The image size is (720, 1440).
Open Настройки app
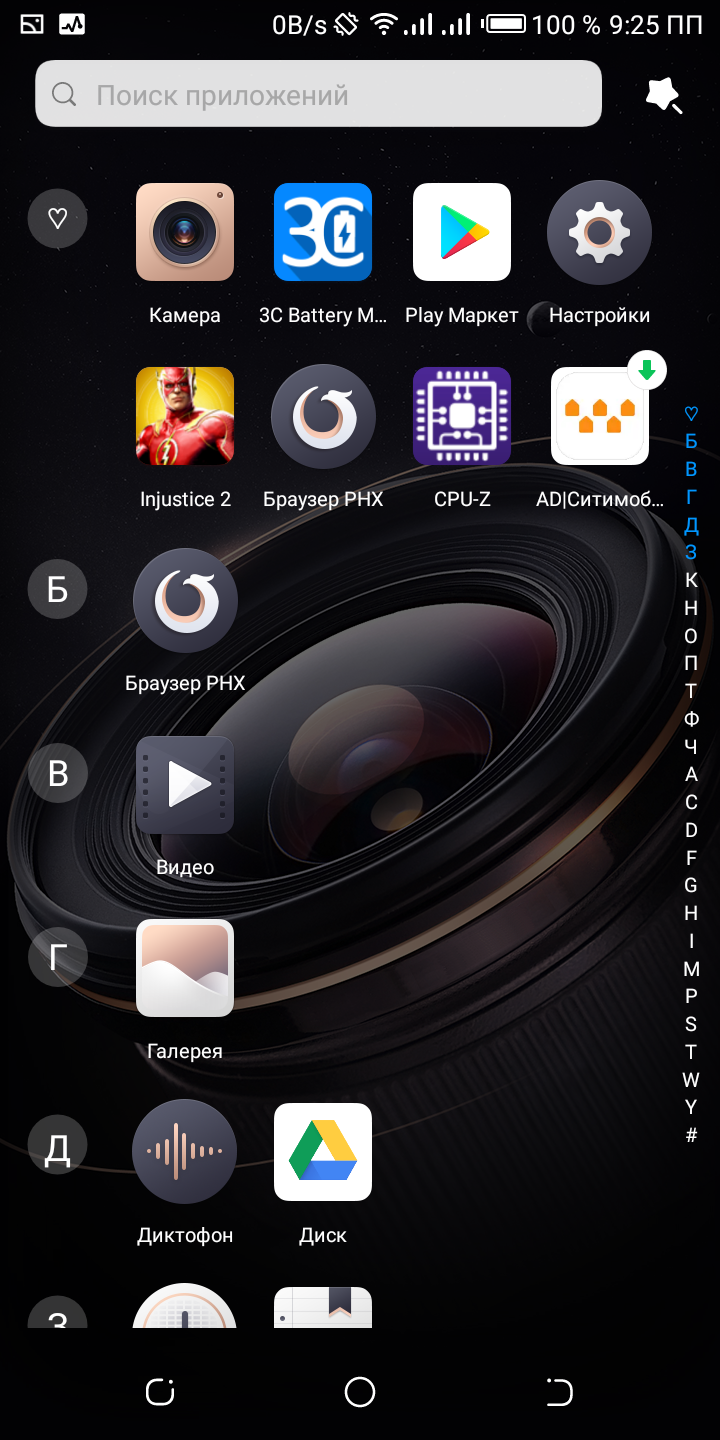[599, 232]
